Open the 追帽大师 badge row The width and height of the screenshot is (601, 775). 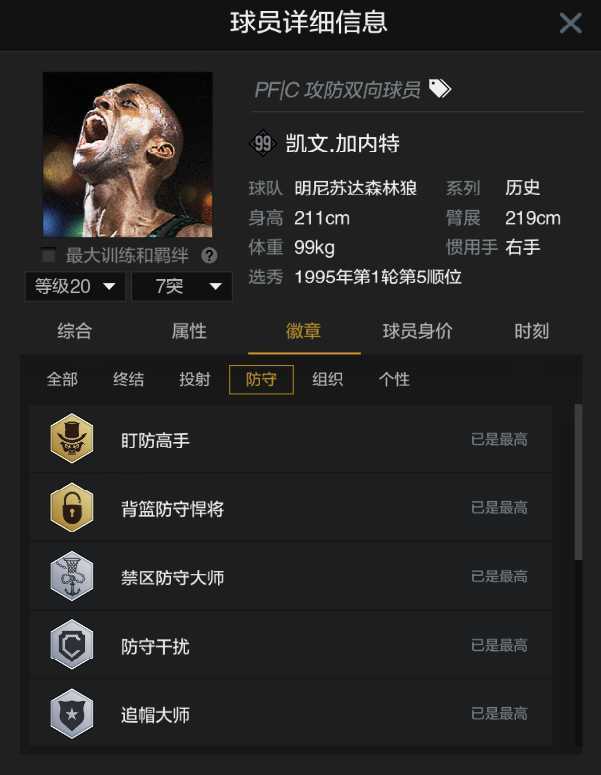[290, 715]
